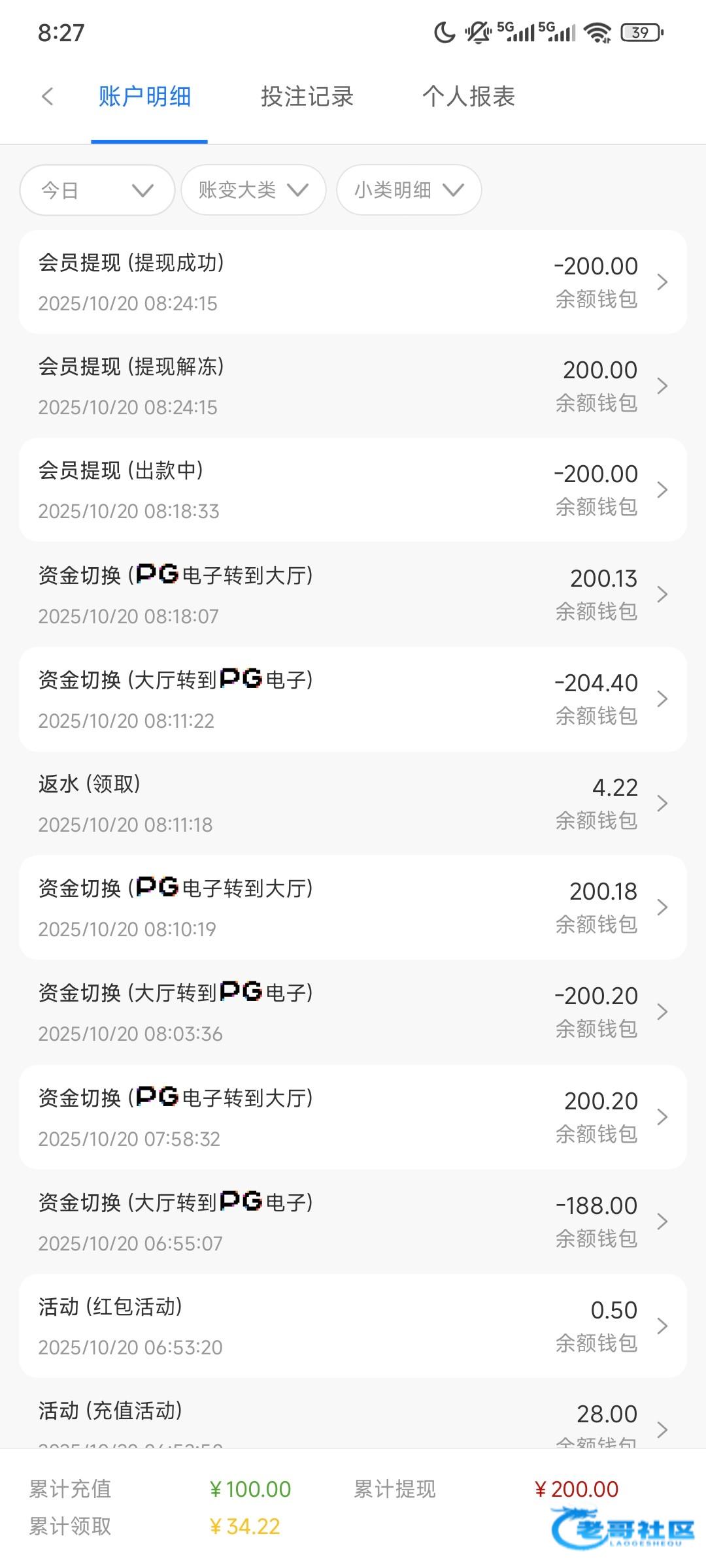Expand the 账变大类 filter dropdown
This screenshot has width=706, height=1568.
[x=254, y=190]
